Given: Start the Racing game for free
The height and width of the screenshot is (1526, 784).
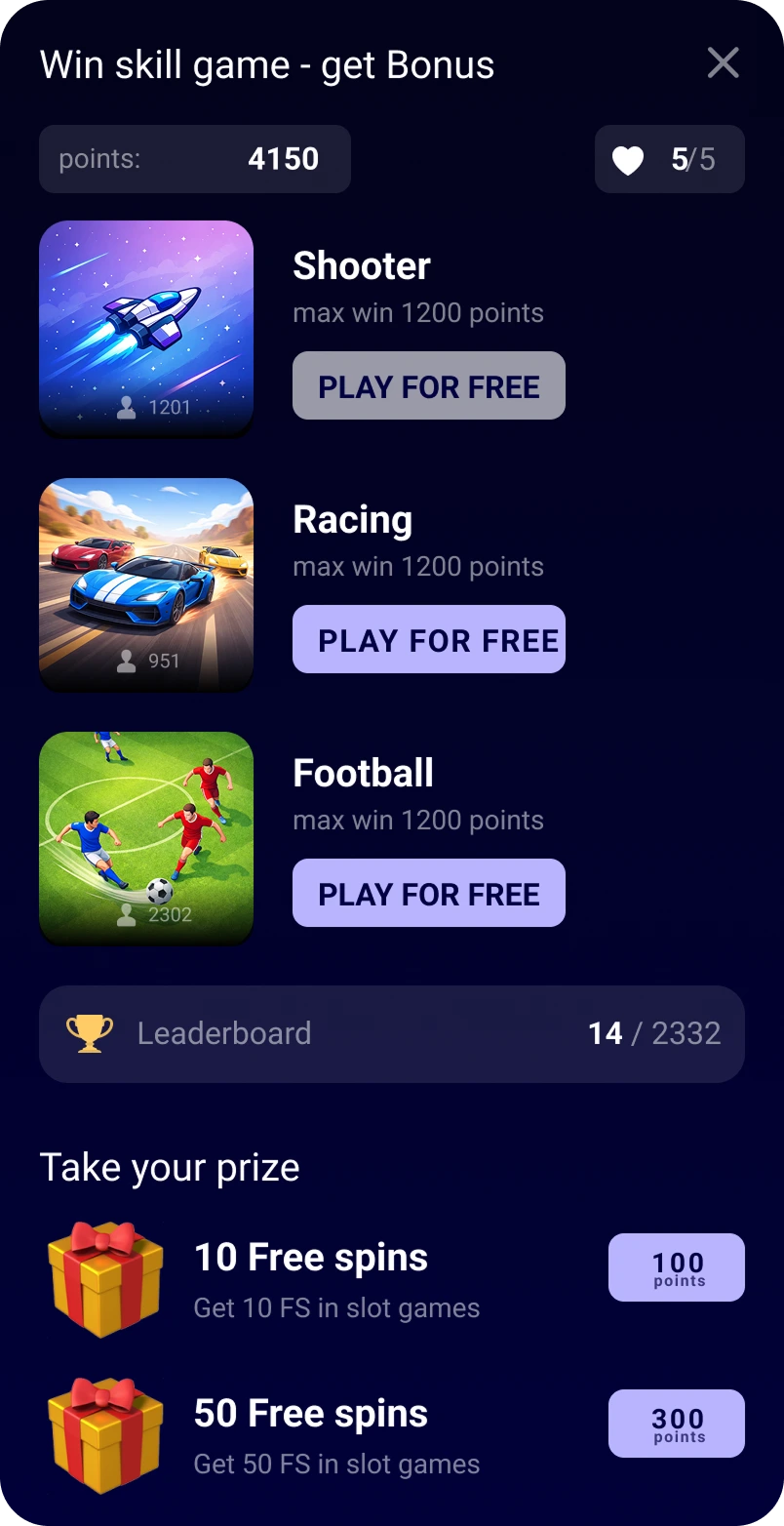Looking at the screenshot, I should pyautogui.click(x=428, y=639).
